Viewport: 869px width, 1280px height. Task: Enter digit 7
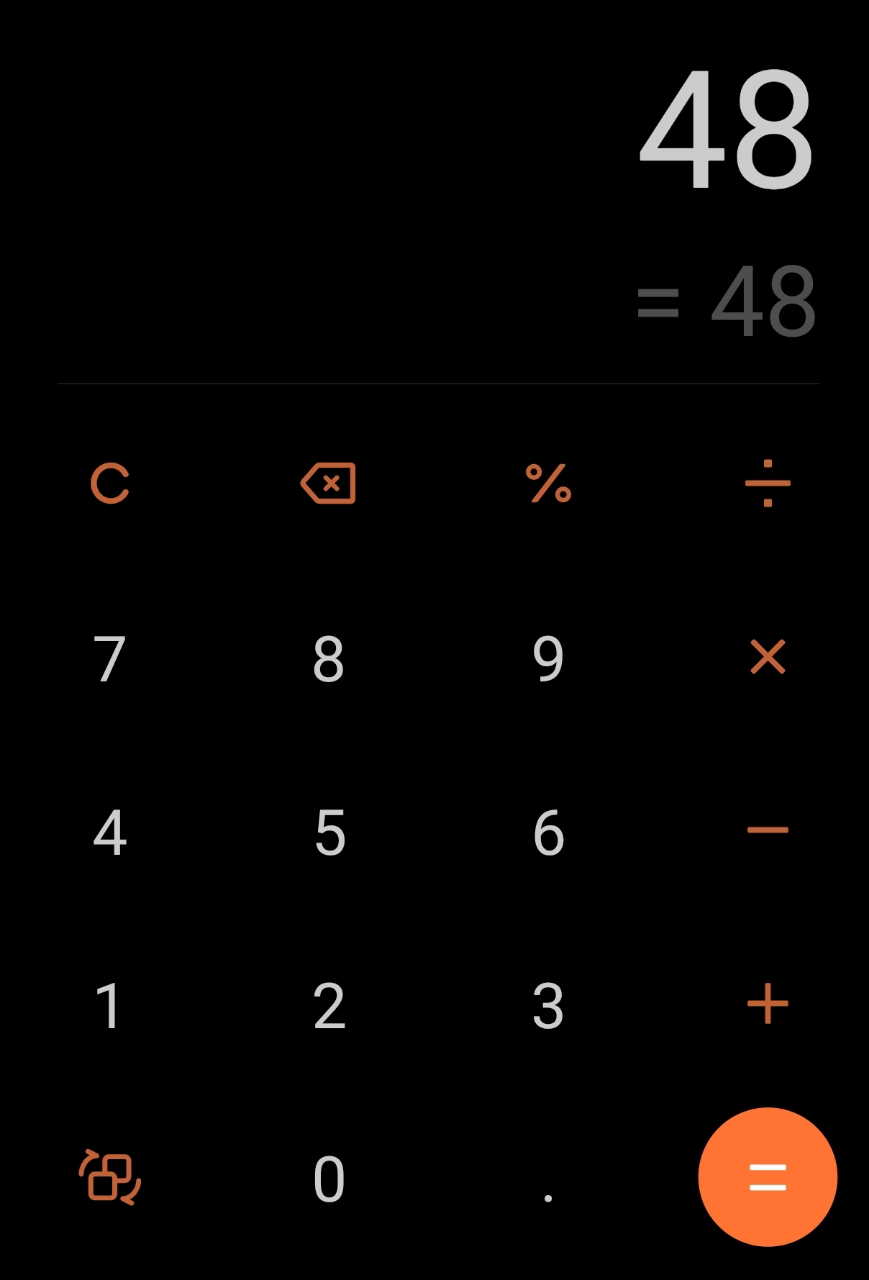(109, 659)
